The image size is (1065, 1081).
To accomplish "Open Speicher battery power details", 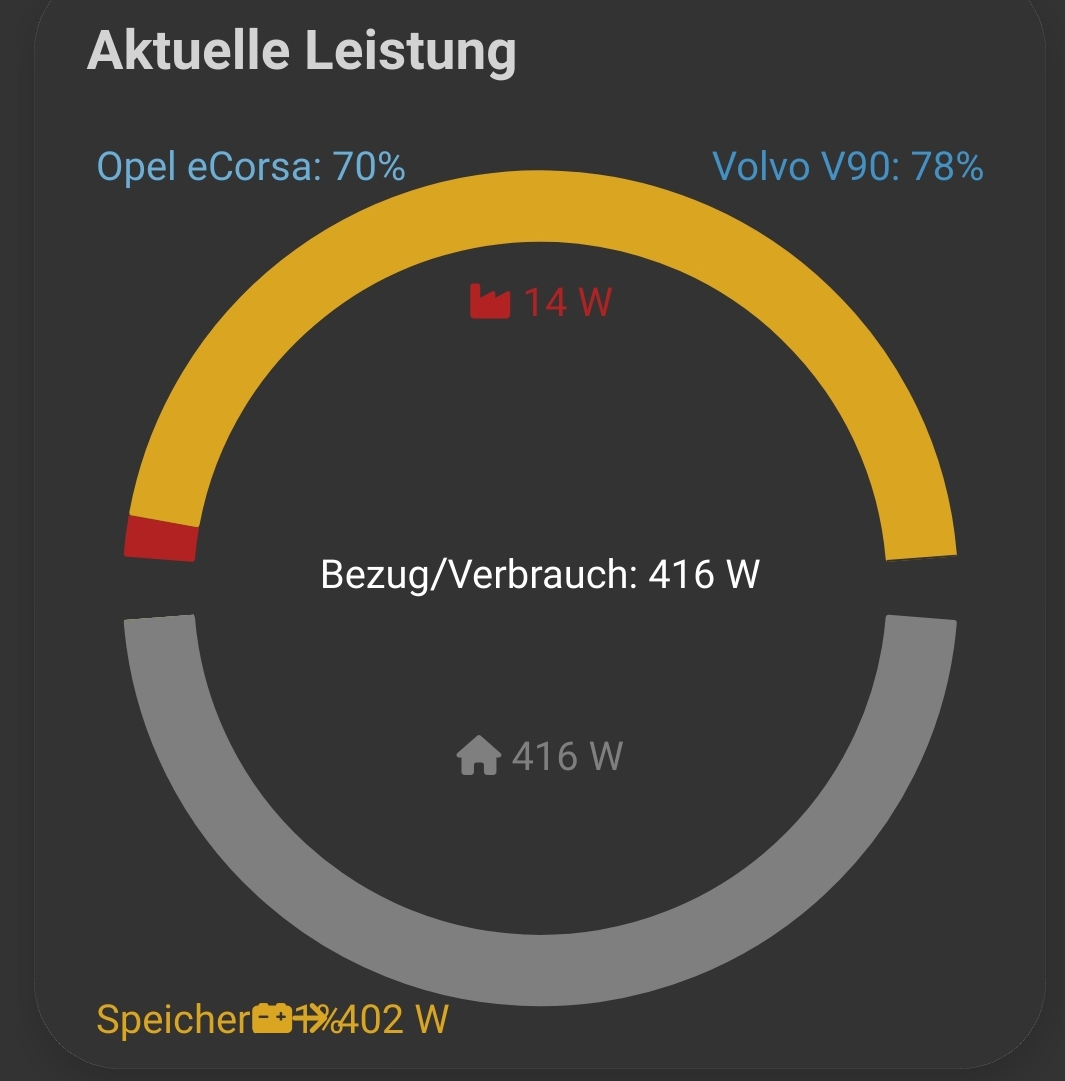I will click(x=272, y=1020).
